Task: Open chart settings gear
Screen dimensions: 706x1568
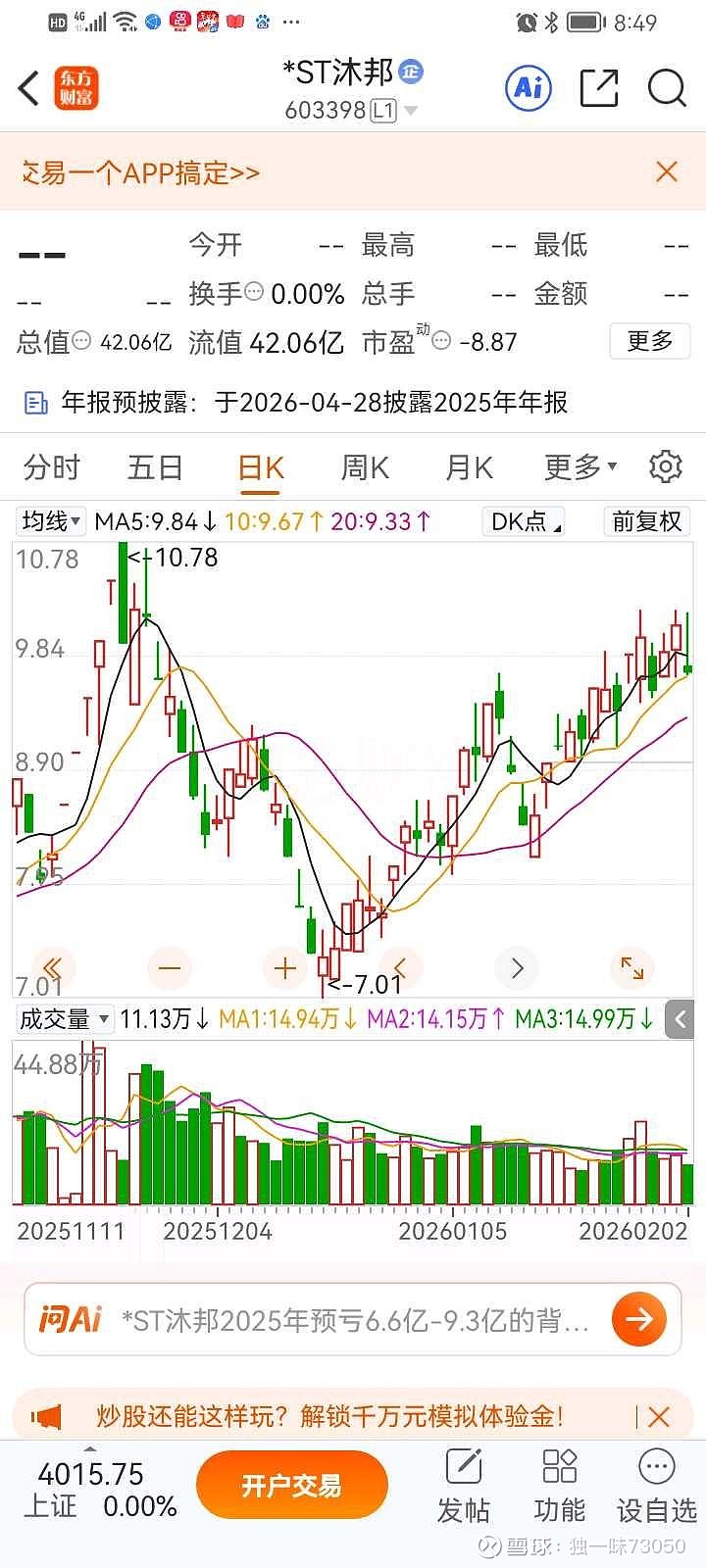Action: coord(666,467)
